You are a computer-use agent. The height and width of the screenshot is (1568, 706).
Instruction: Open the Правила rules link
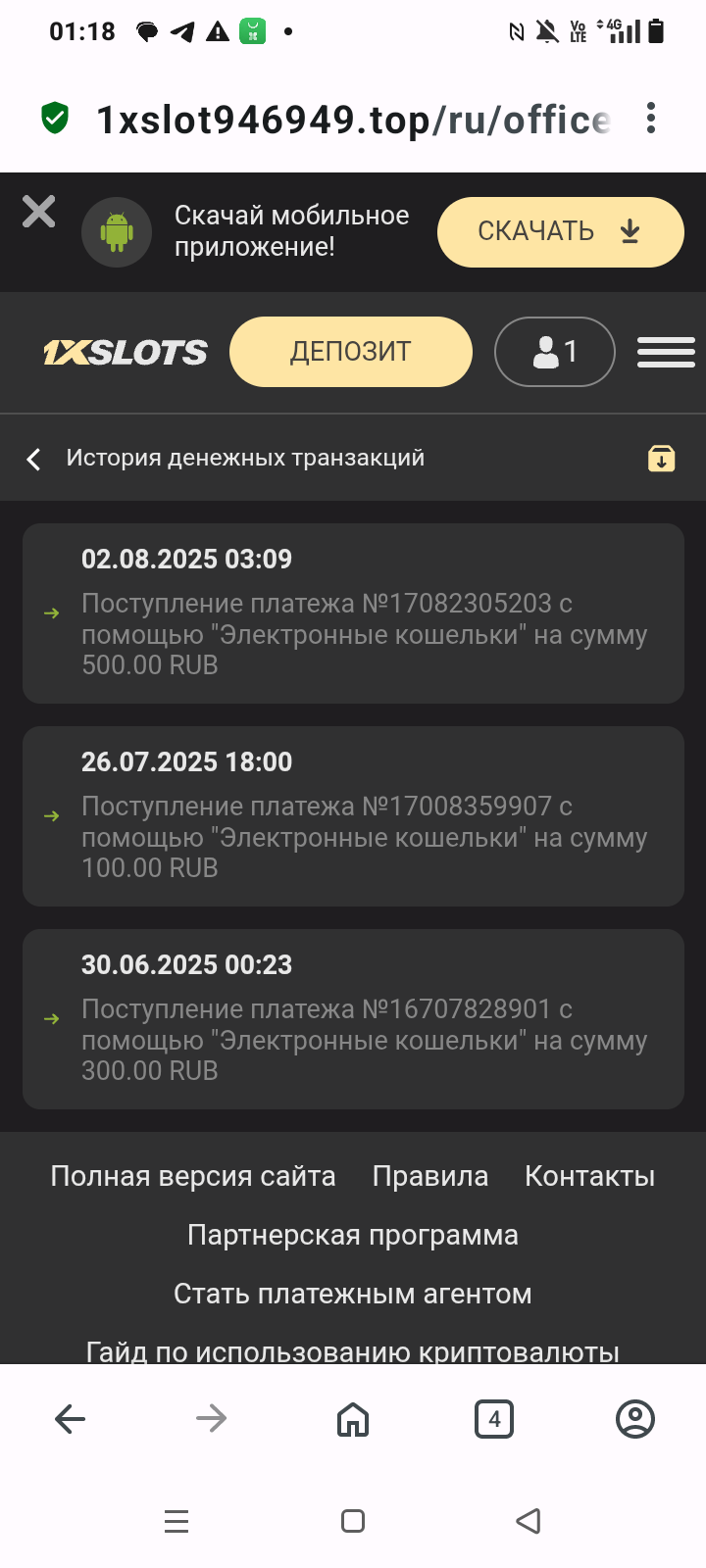(x=429, y=1176)
